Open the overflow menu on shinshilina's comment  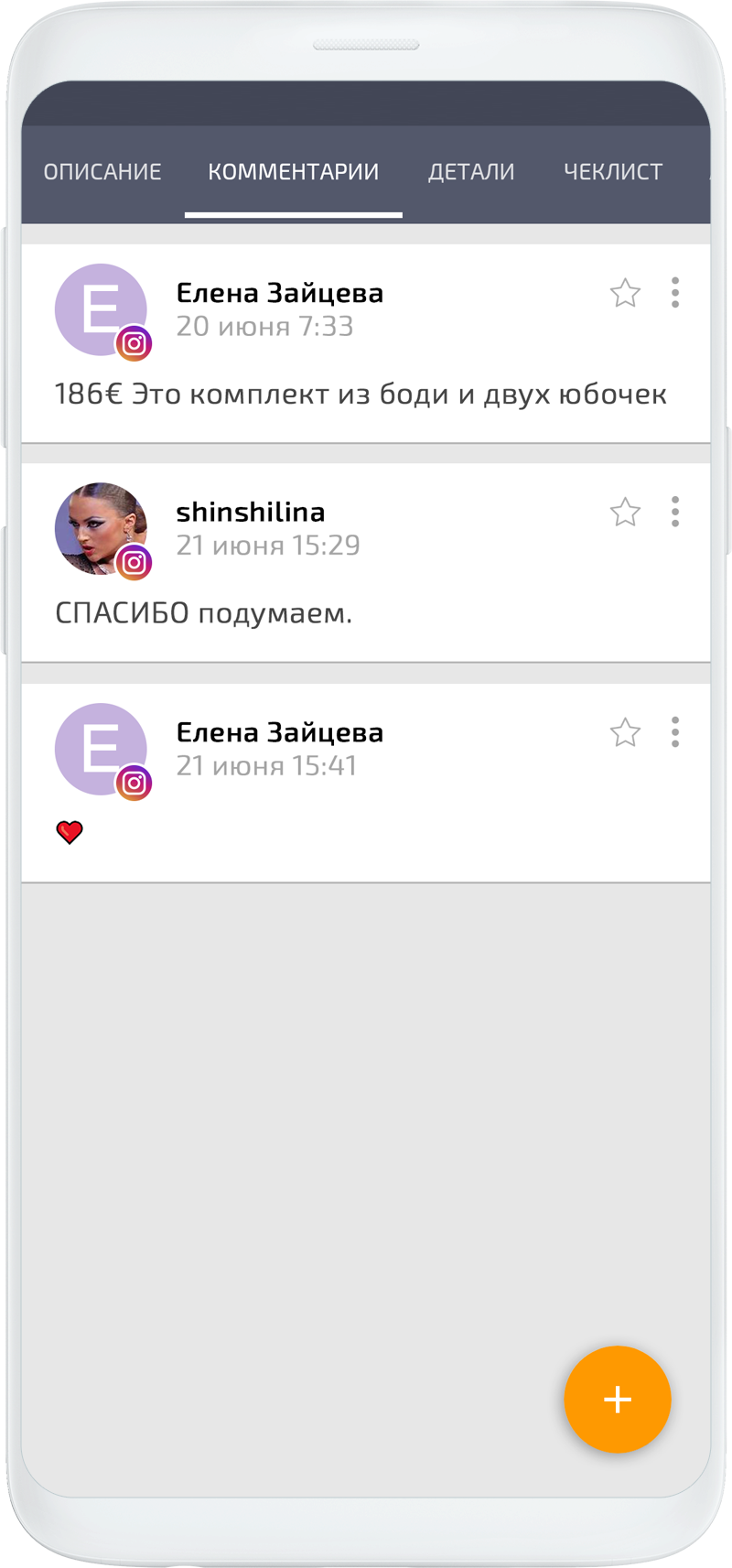(x=675, y=512)
